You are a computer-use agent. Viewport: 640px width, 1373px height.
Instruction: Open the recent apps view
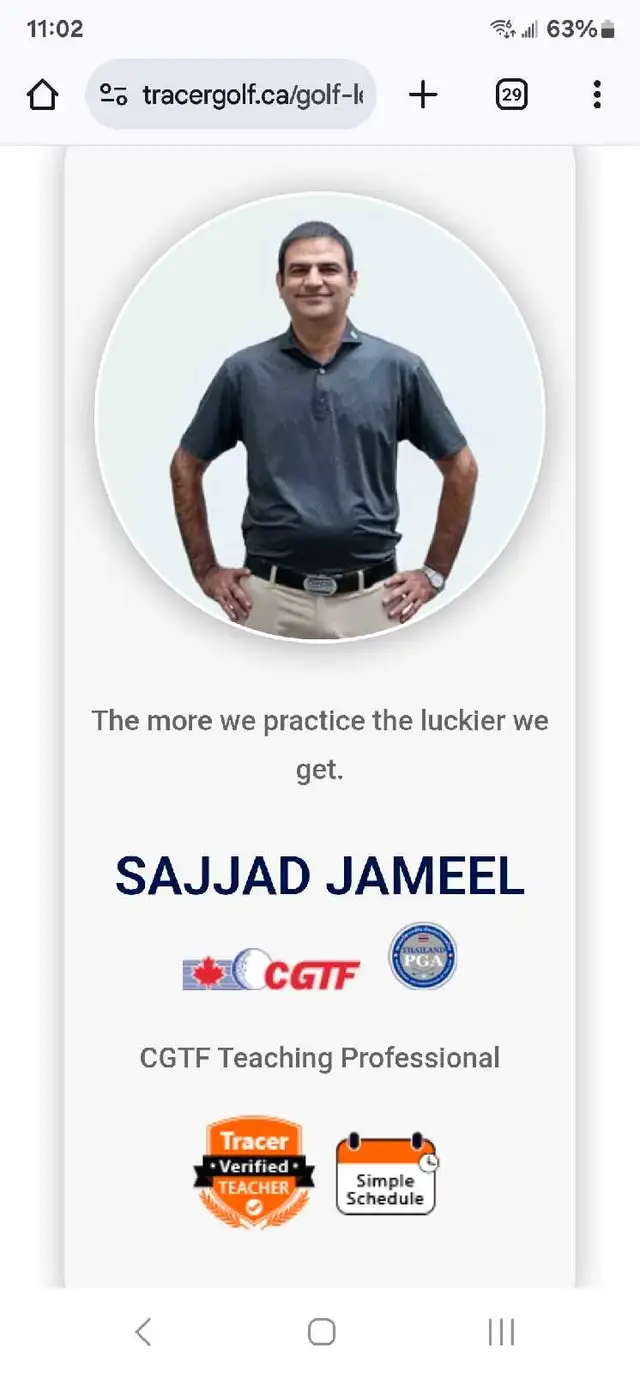(x=500, y=1331)
